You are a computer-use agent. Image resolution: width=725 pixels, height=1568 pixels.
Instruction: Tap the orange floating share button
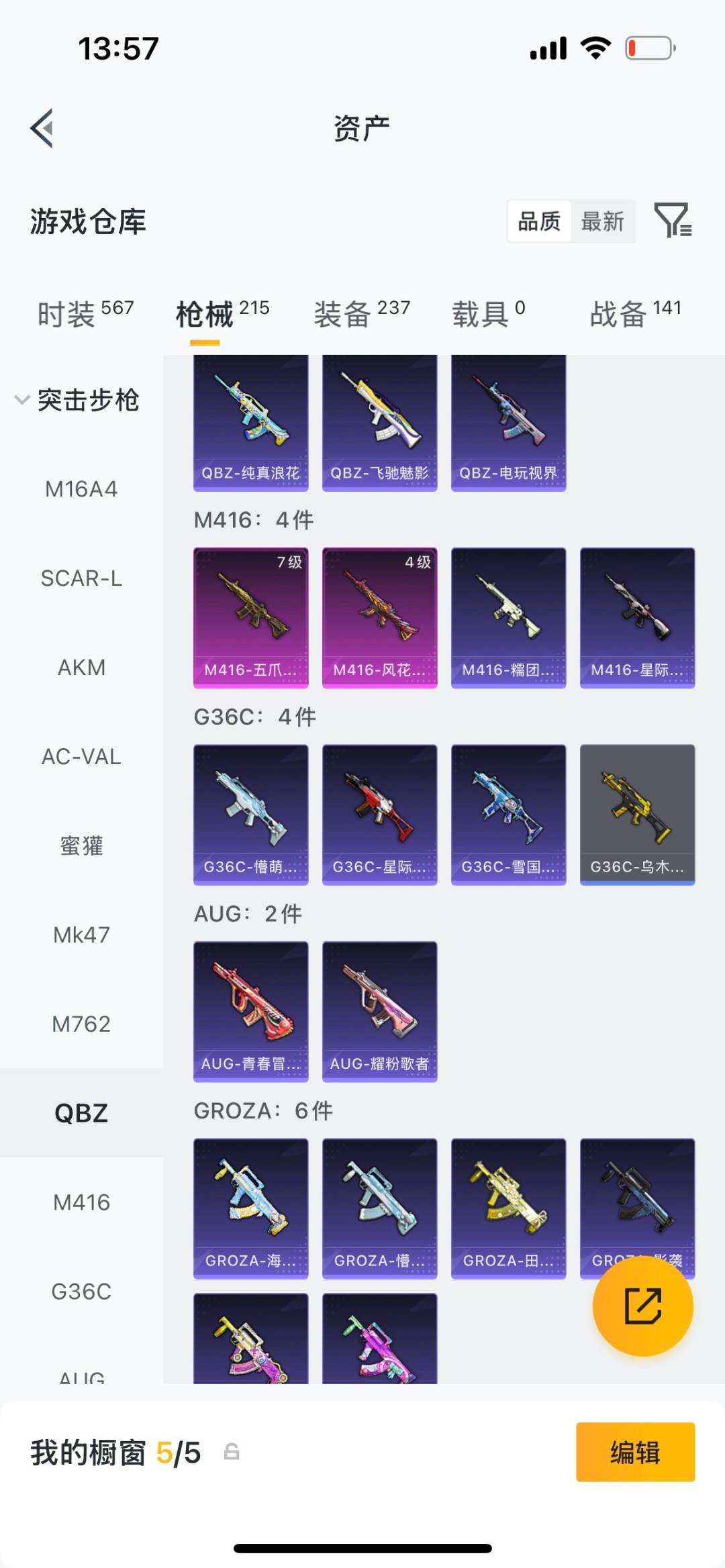coord(643,1306)
